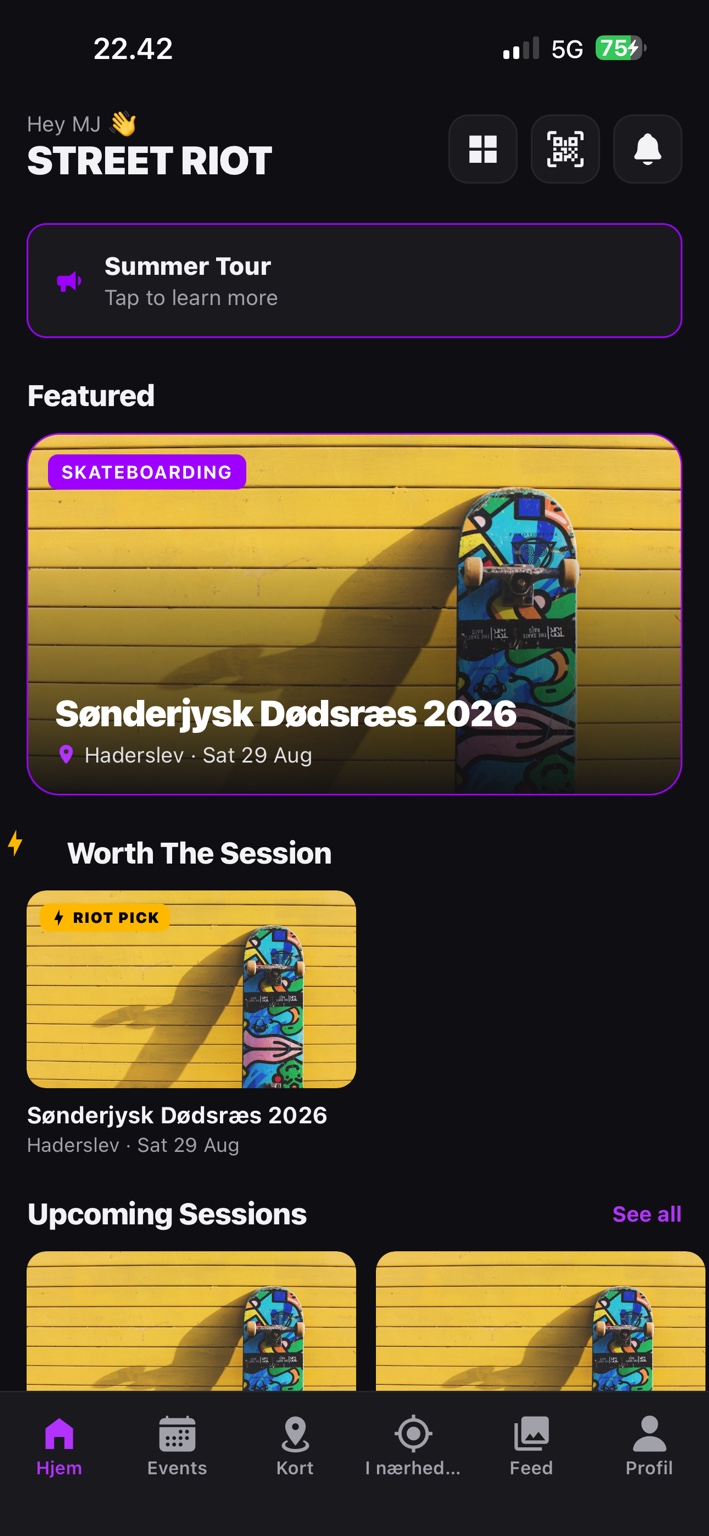See all upcoming sessions
709x1536 pixels.
click(x=646, y=1214)
